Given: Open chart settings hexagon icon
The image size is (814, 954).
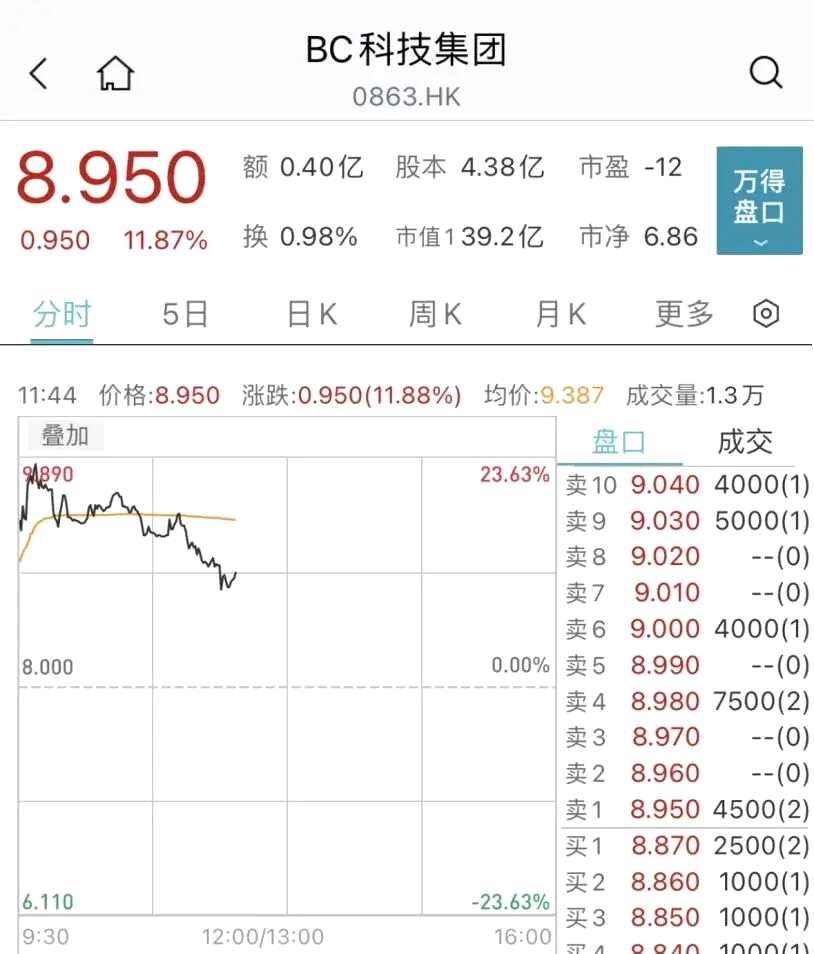Looking at the screenshot, I should pyautogui.click(x=765, y=314).
